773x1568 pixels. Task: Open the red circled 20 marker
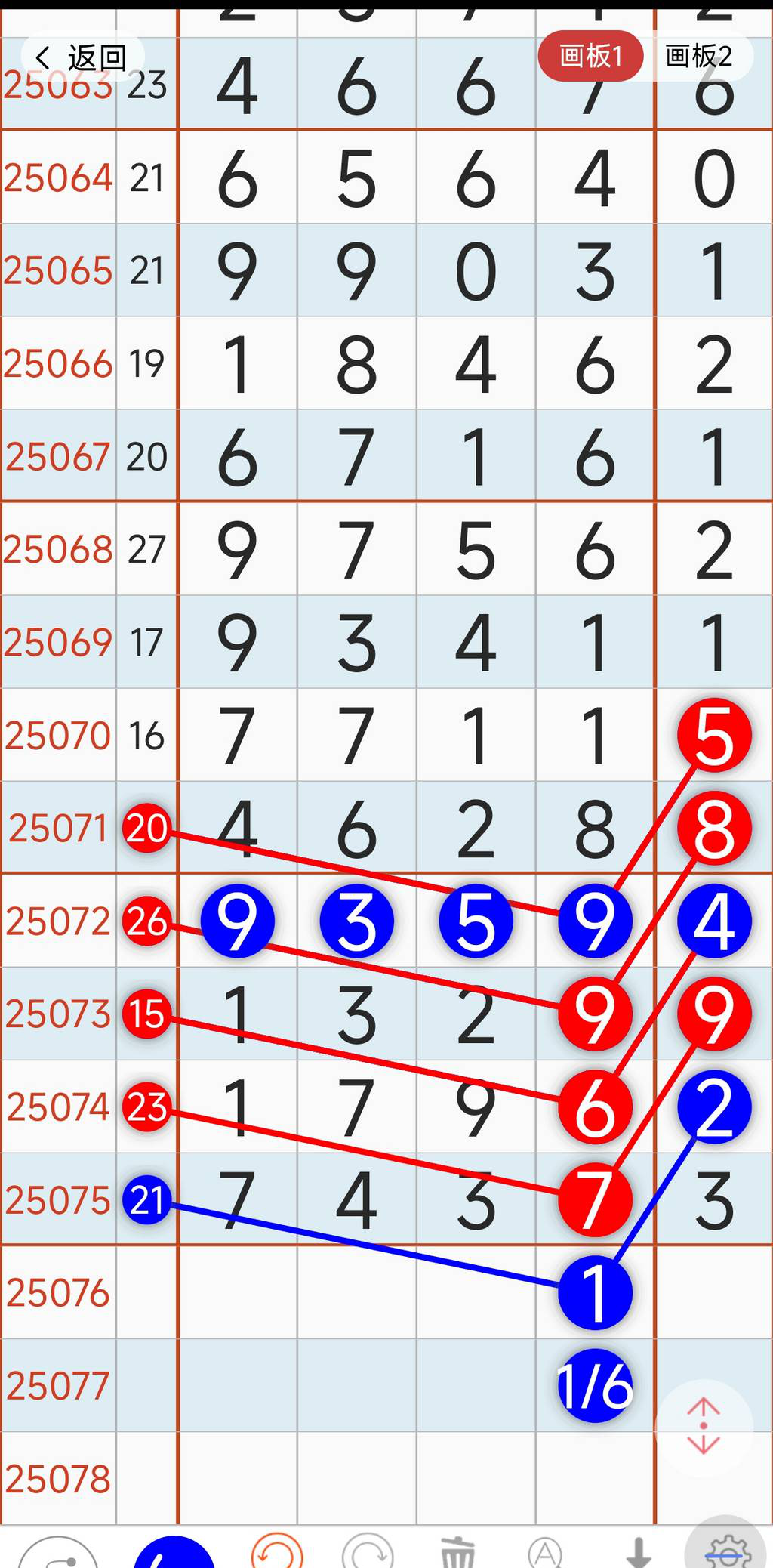pyautogui.click(x=146, y=828)
